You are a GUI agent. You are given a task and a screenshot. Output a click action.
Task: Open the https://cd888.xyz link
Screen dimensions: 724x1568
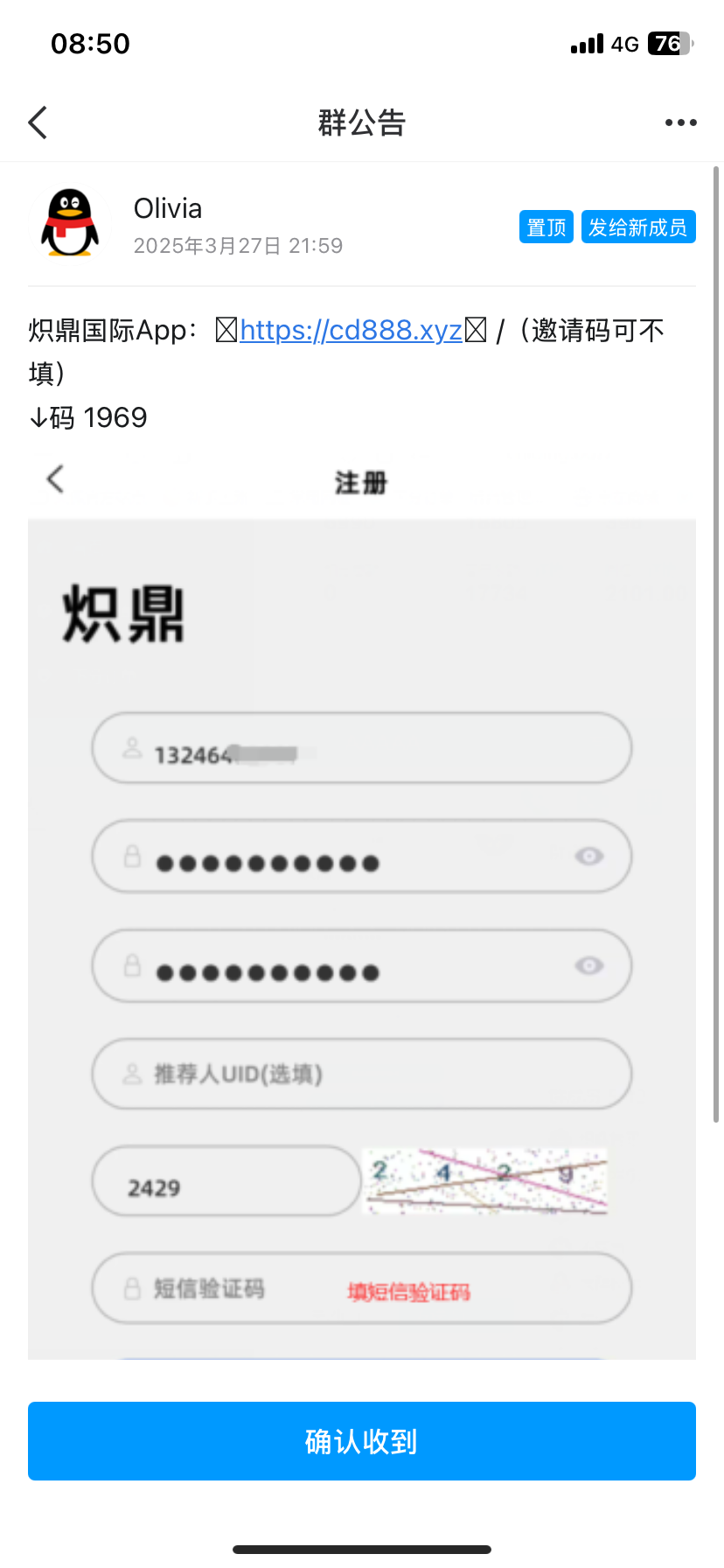coord(351,331)
